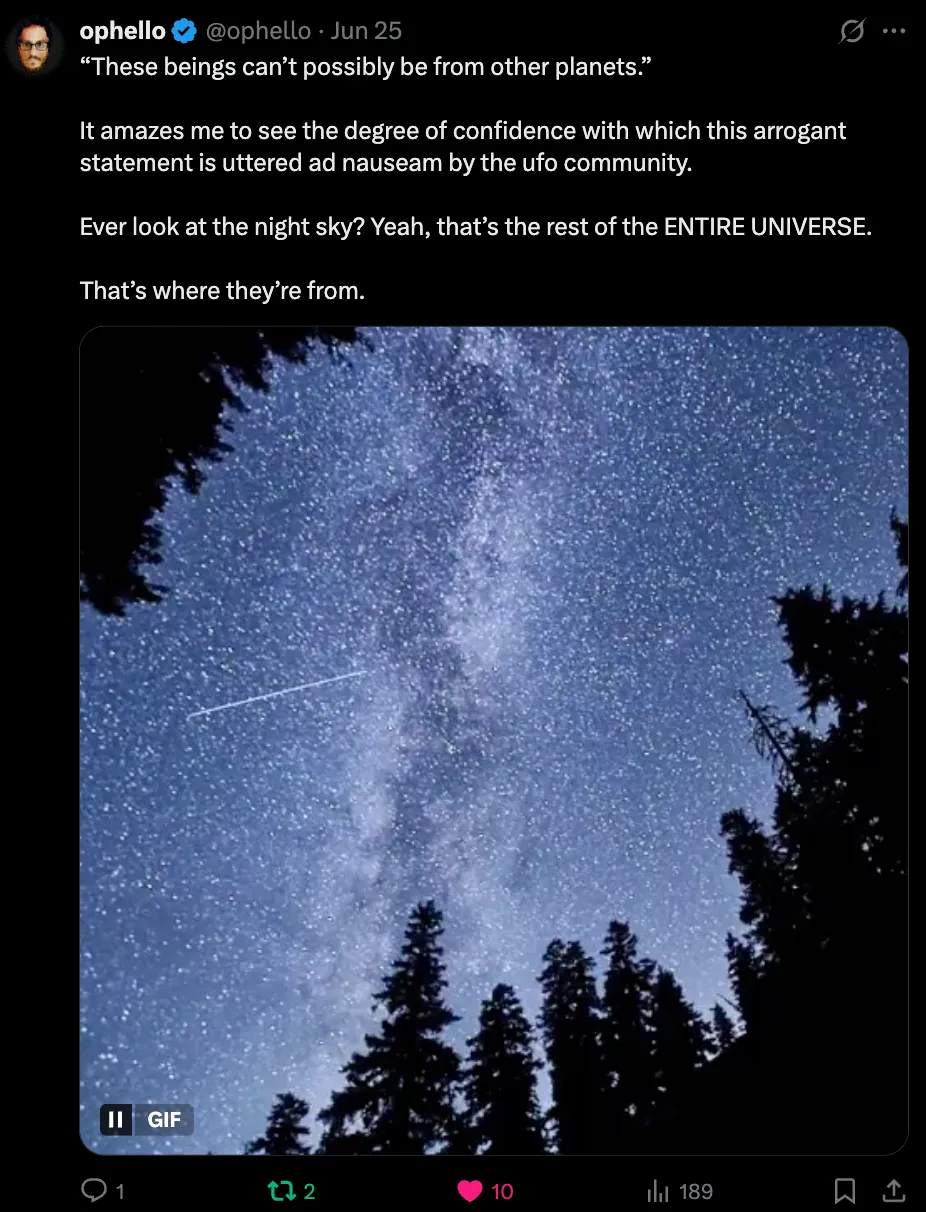
Task: Pause the night sky GIF
Action: click(x=116, y=1119)
